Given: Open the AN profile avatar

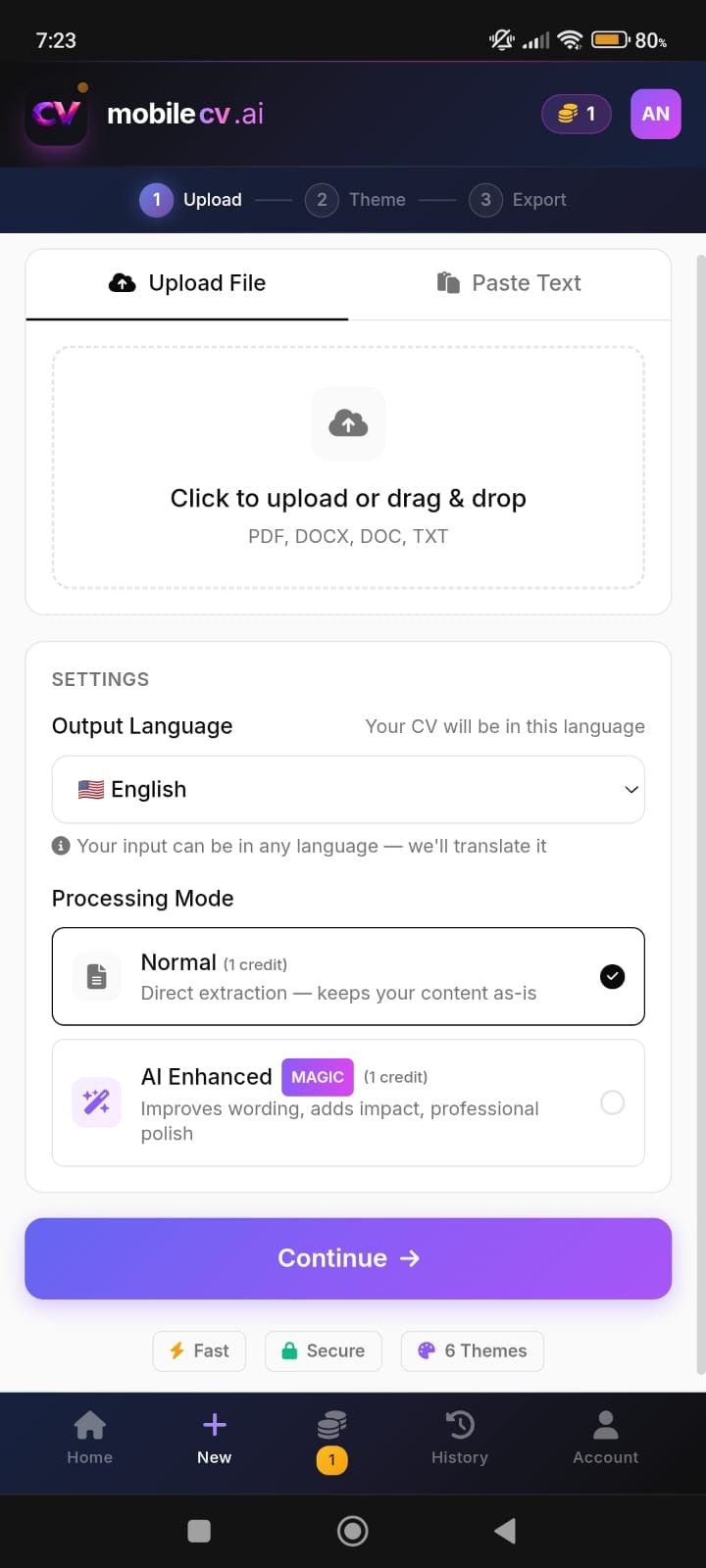Looking at the screenshot, I should [656, 114].
